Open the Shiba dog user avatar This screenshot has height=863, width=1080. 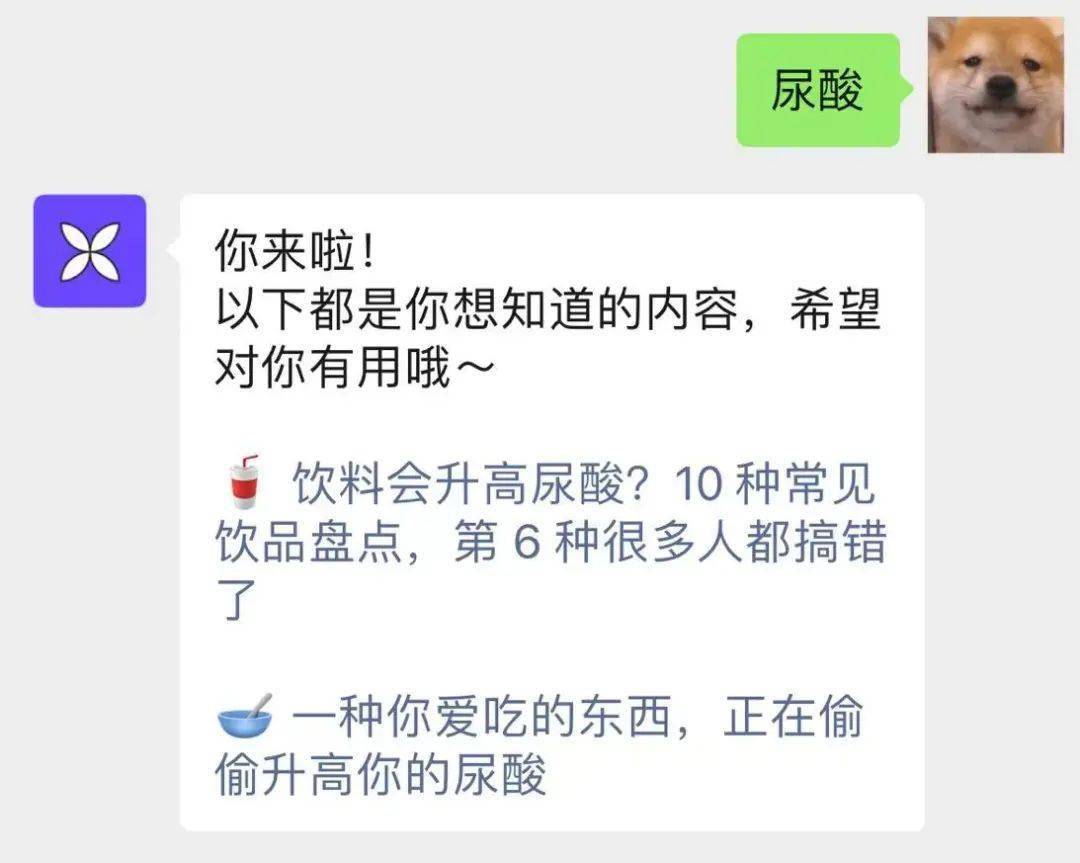(995, 85)
